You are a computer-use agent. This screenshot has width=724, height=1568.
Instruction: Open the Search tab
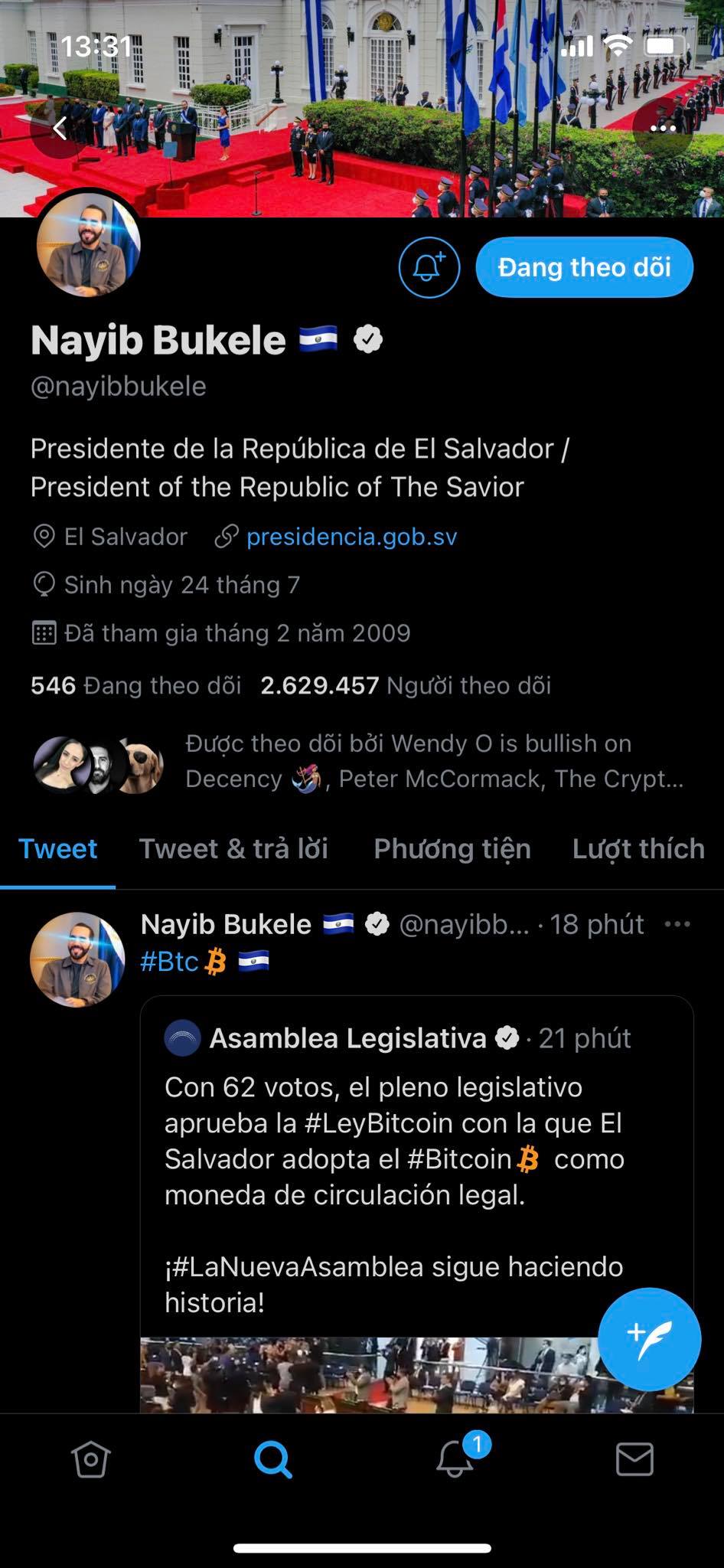point(272,1459)
